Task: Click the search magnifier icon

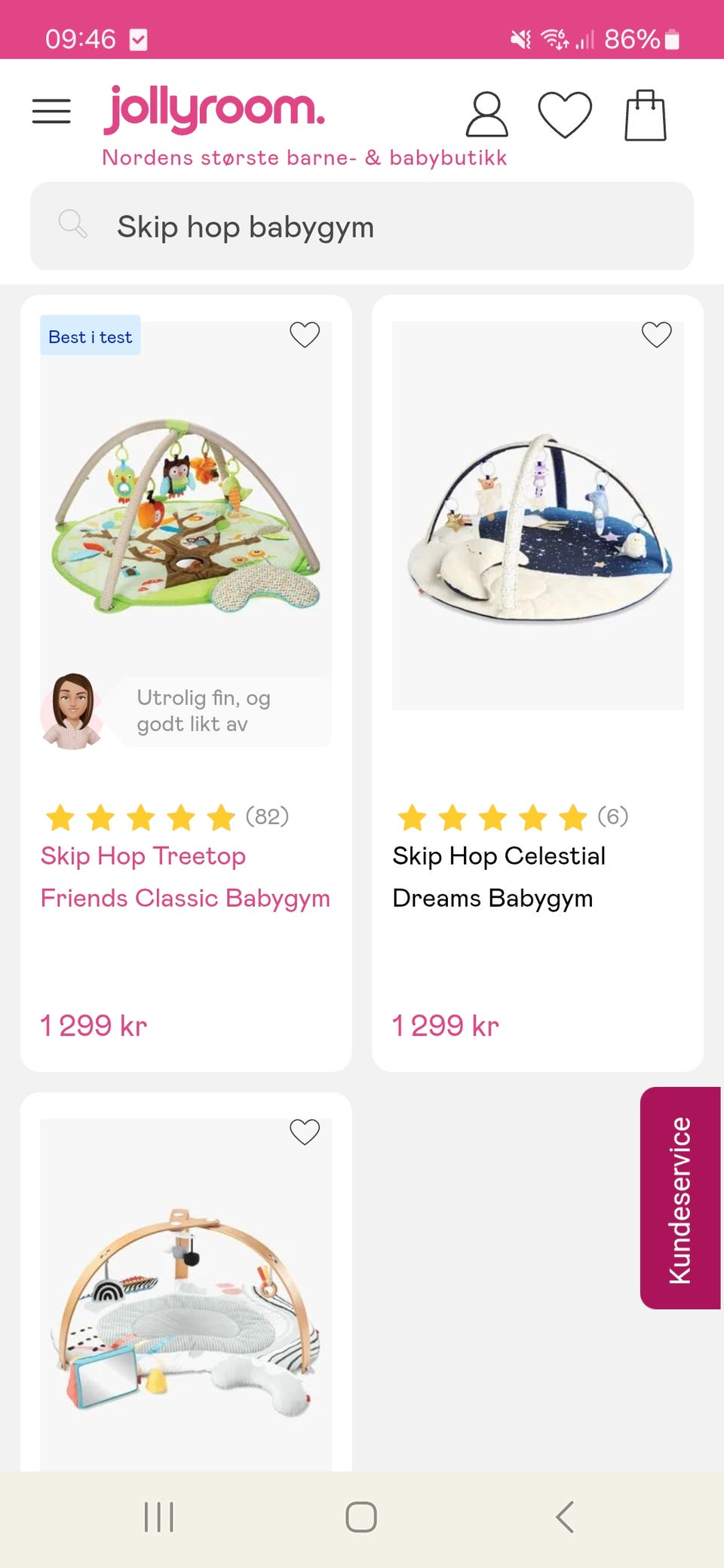Action: [72, 225]
